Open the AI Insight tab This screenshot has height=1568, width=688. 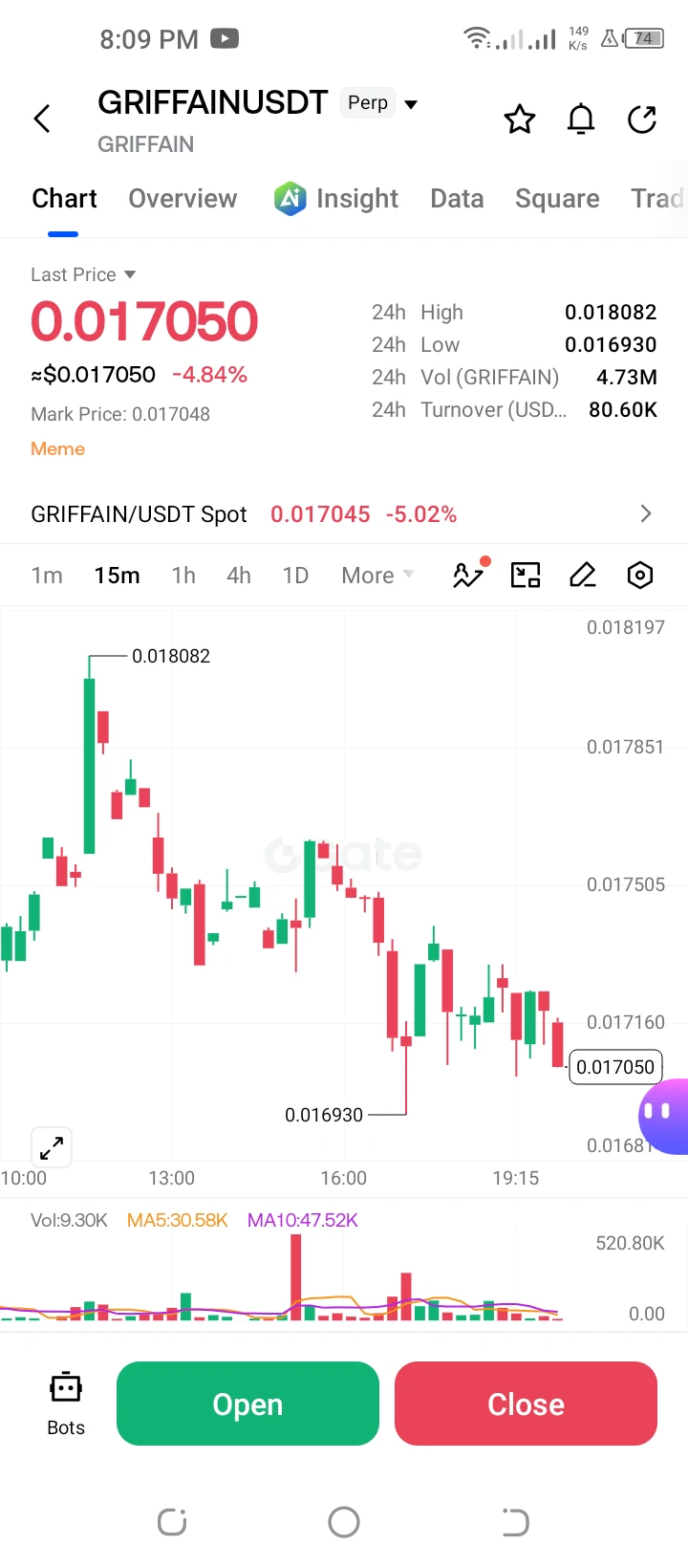click(336, 198)
